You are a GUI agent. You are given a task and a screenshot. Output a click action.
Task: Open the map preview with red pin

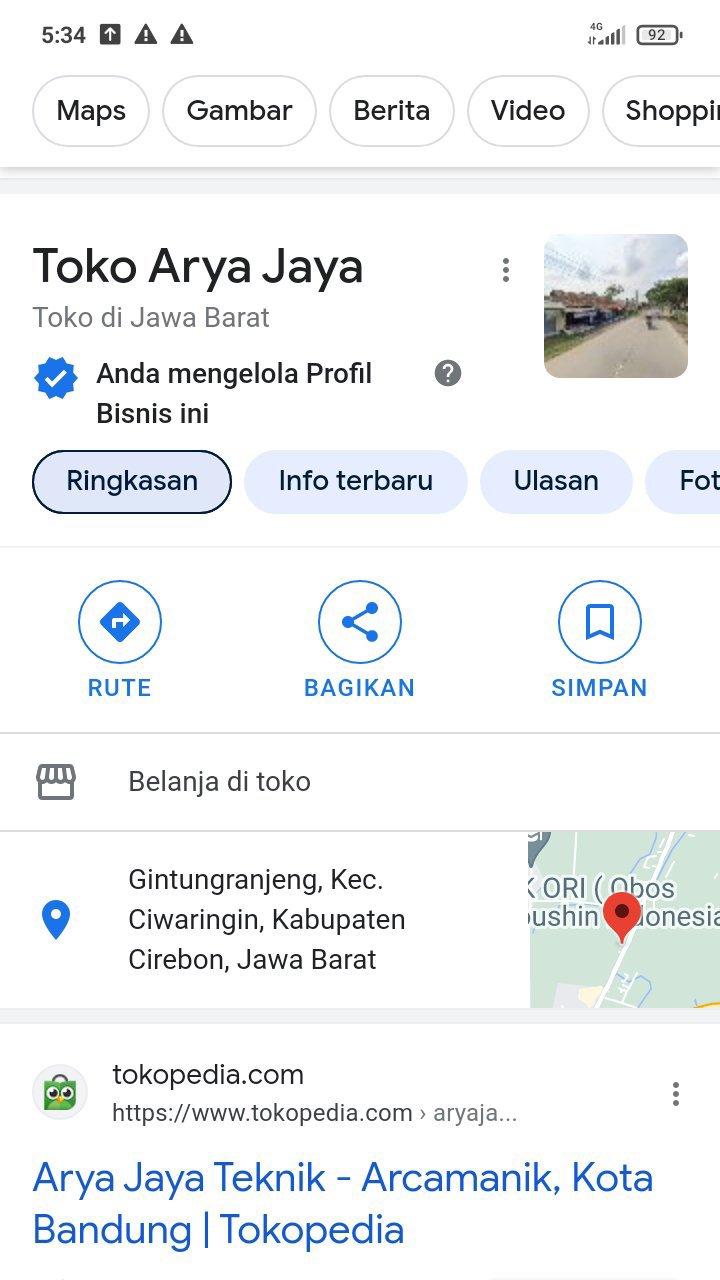[623, 919]
